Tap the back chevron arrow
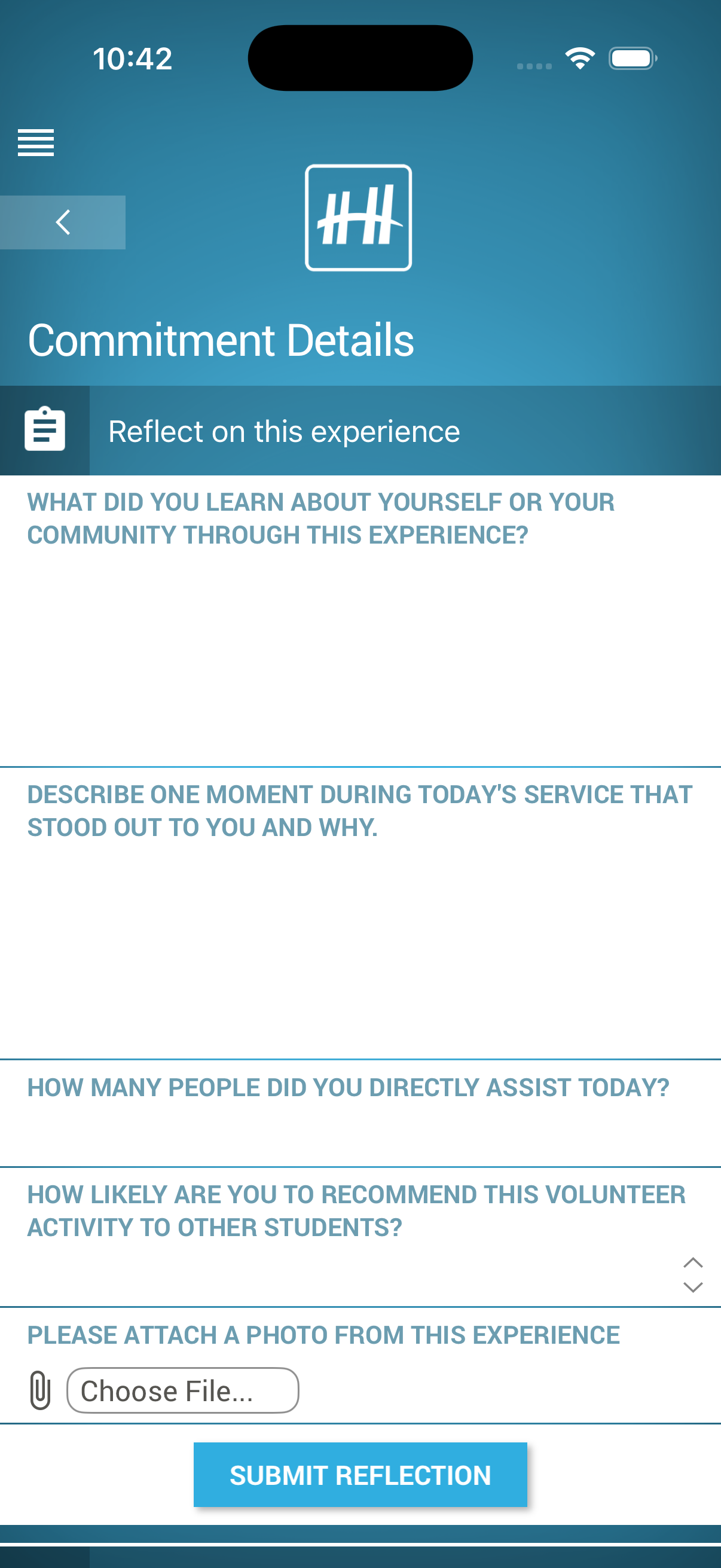 point(63,221)
